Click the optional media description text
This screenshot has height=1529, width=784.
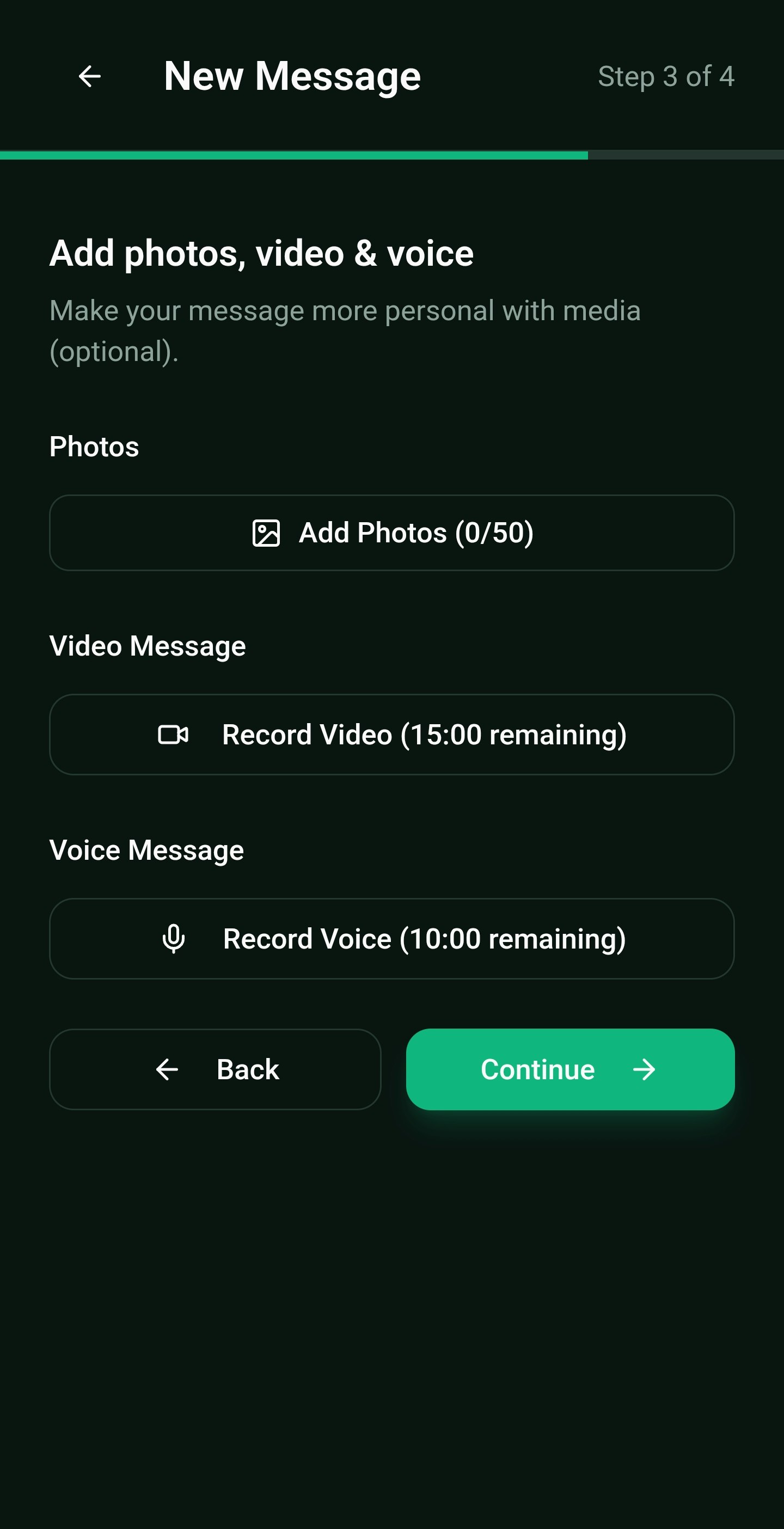(x=344, y=331)
